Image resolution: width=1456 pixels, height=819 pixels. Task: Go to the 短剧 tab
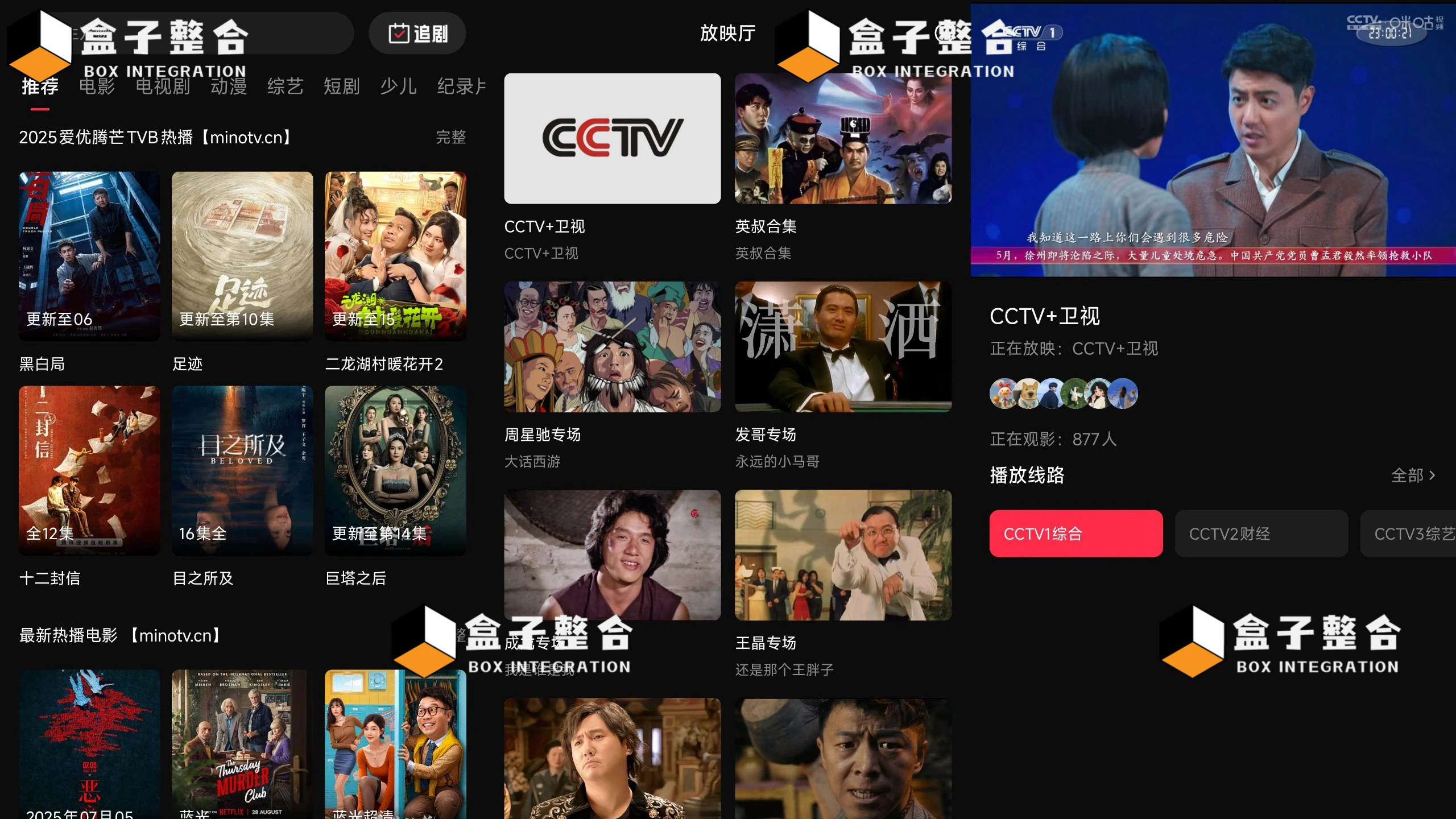tap(341, 86)
